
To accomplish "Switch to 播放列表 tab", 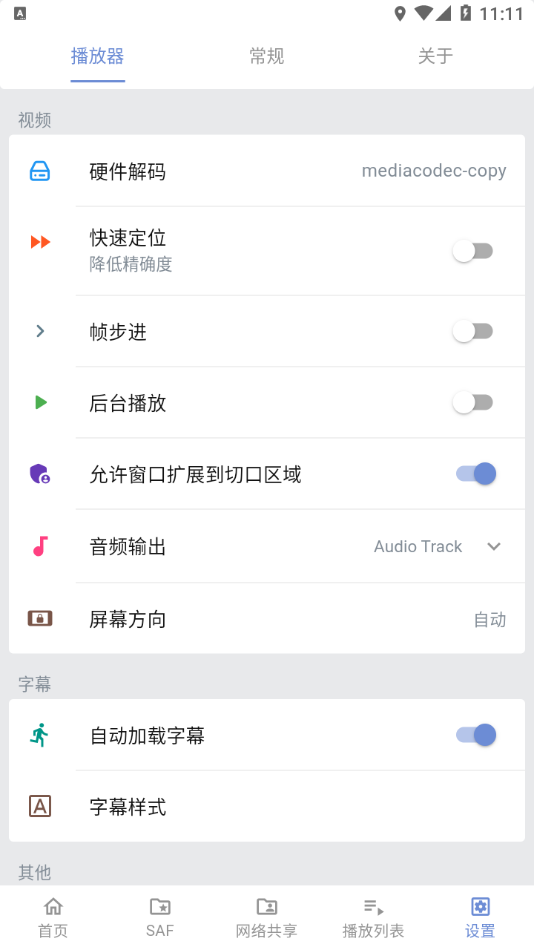I will pos(373,917).
